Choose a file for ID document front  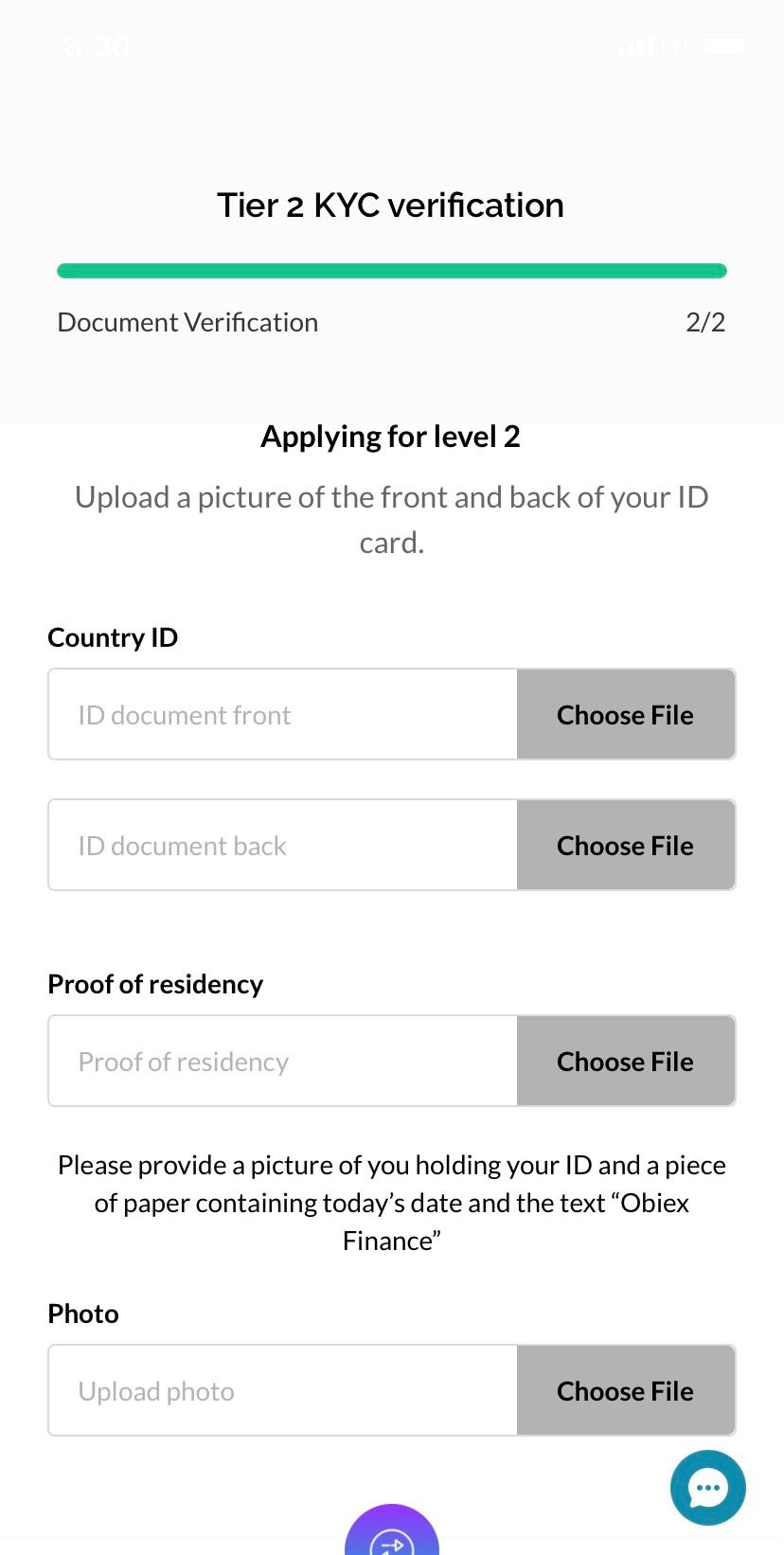click(x=626, y=714)
